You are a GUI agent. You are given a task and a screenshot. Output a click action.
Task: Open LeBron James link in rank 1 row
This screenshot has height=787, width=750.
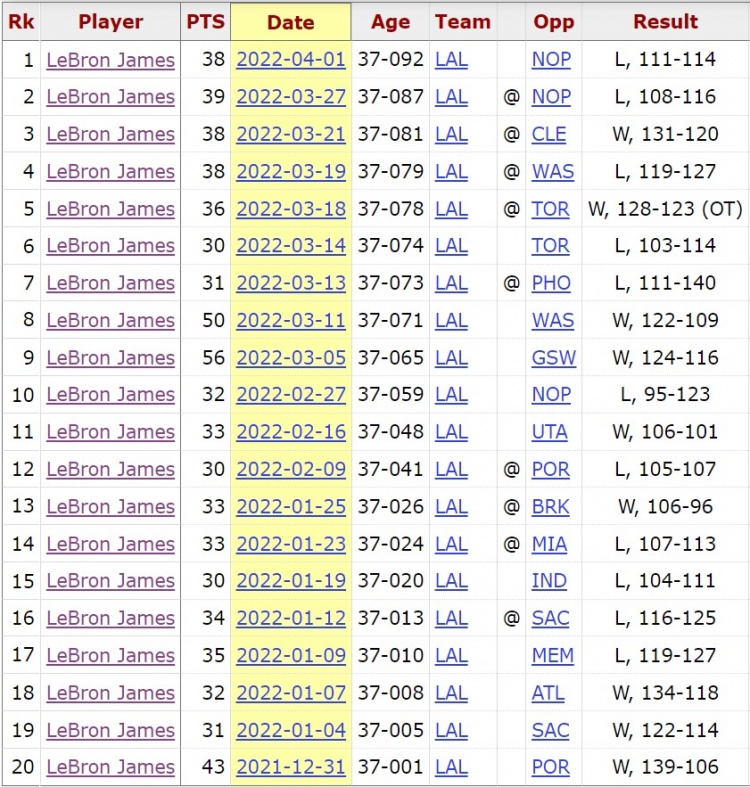coord(110,60)
